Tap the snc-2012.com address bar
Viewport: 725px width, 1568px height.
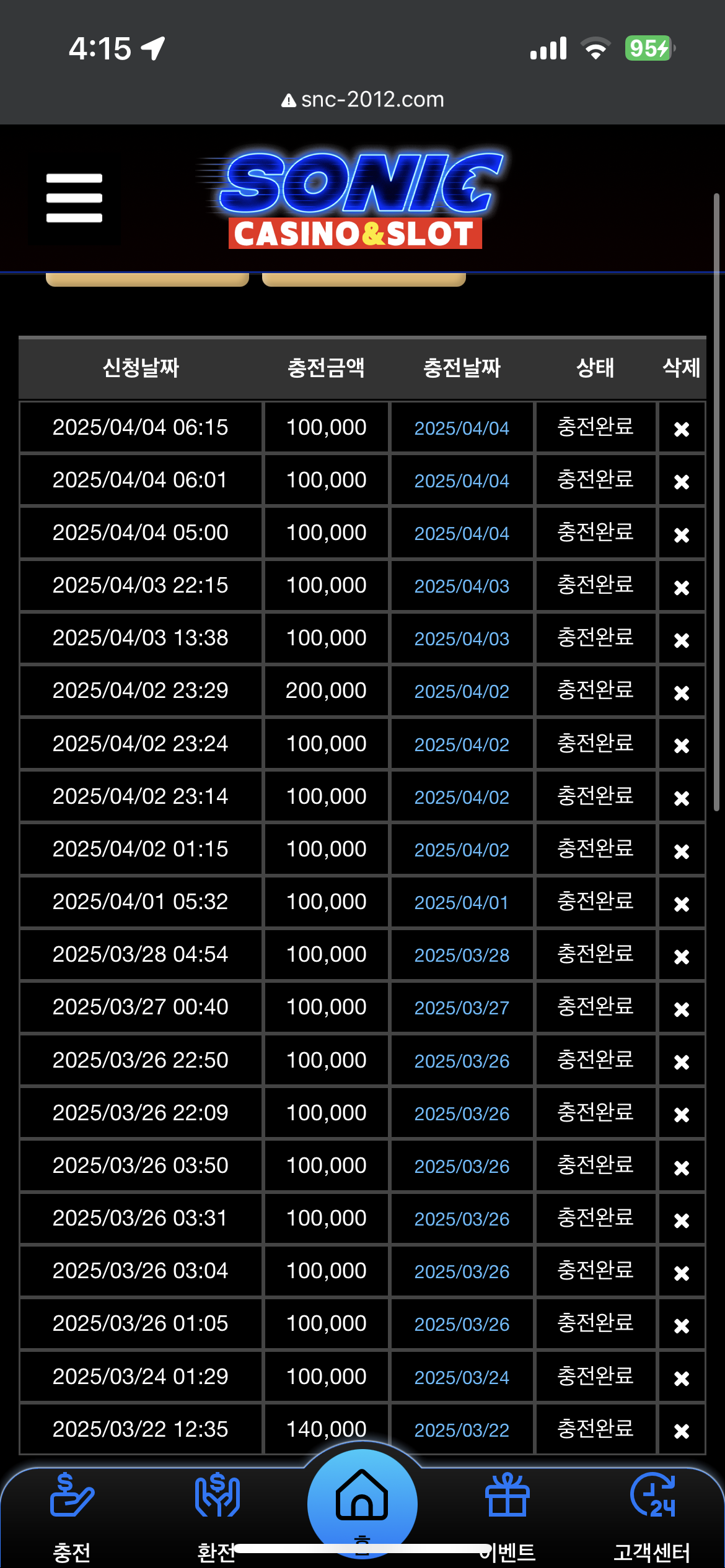click(x=362, y=100)
